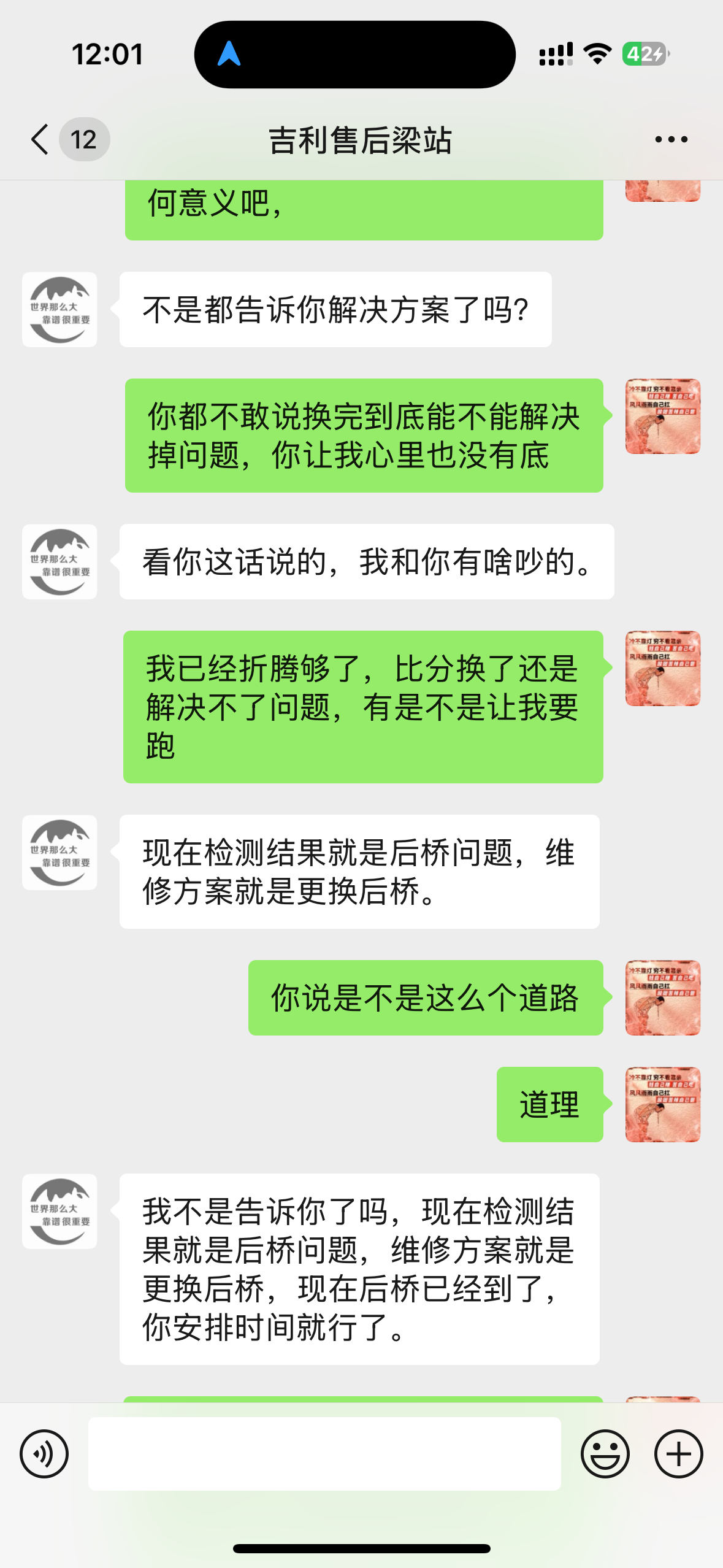Screen dimensions: 723x1568
Task: Open the plus attachments menu
Action: pyautogui.click(x=678, y=1453)
